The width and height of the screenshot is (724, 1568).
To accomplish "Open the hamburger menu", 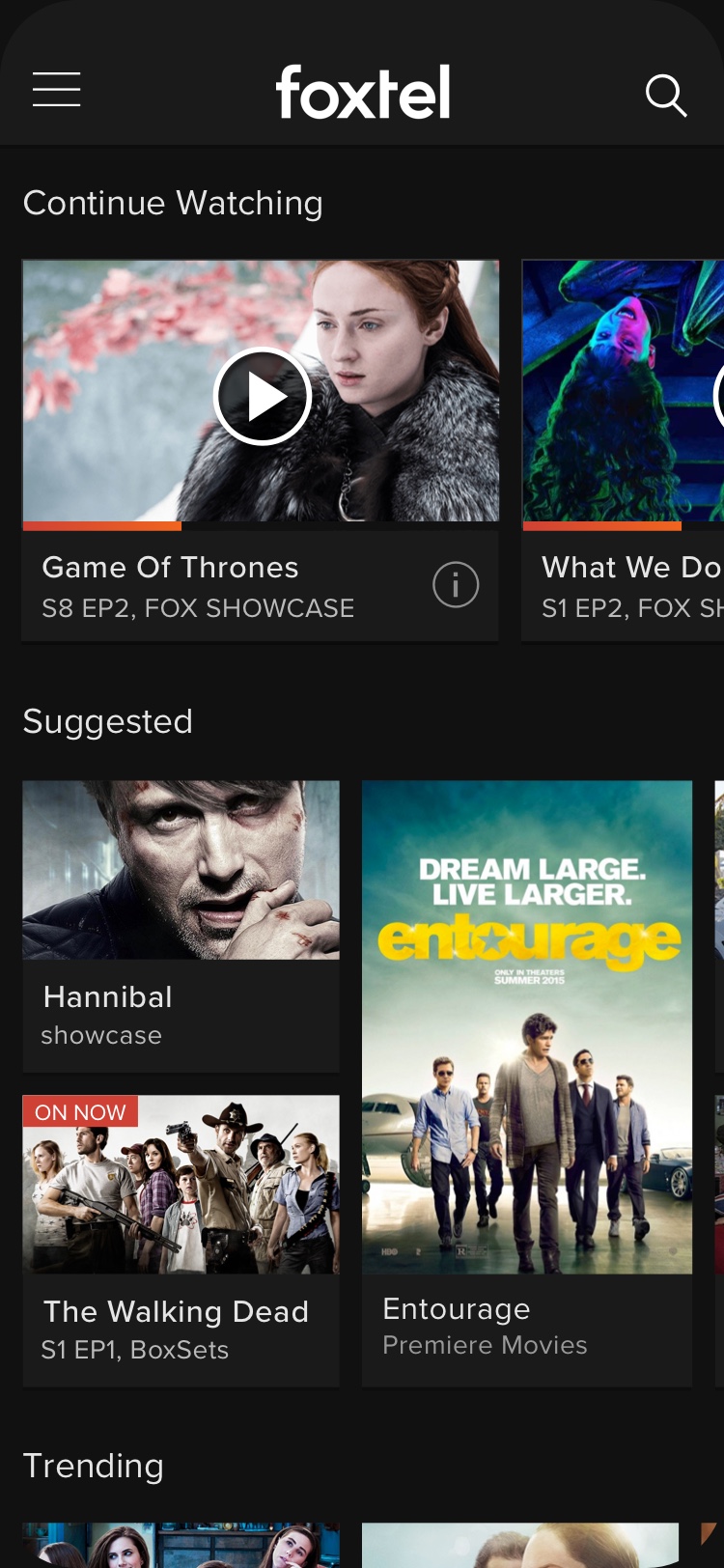I will pyautogui.click(x=56, y=90).
